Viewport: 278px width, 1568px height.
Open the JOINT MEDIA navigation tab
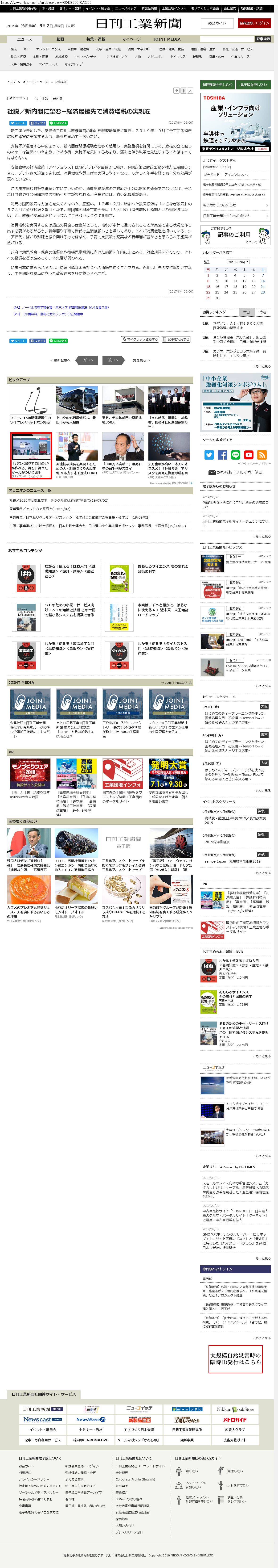click(x=167, y=39)
